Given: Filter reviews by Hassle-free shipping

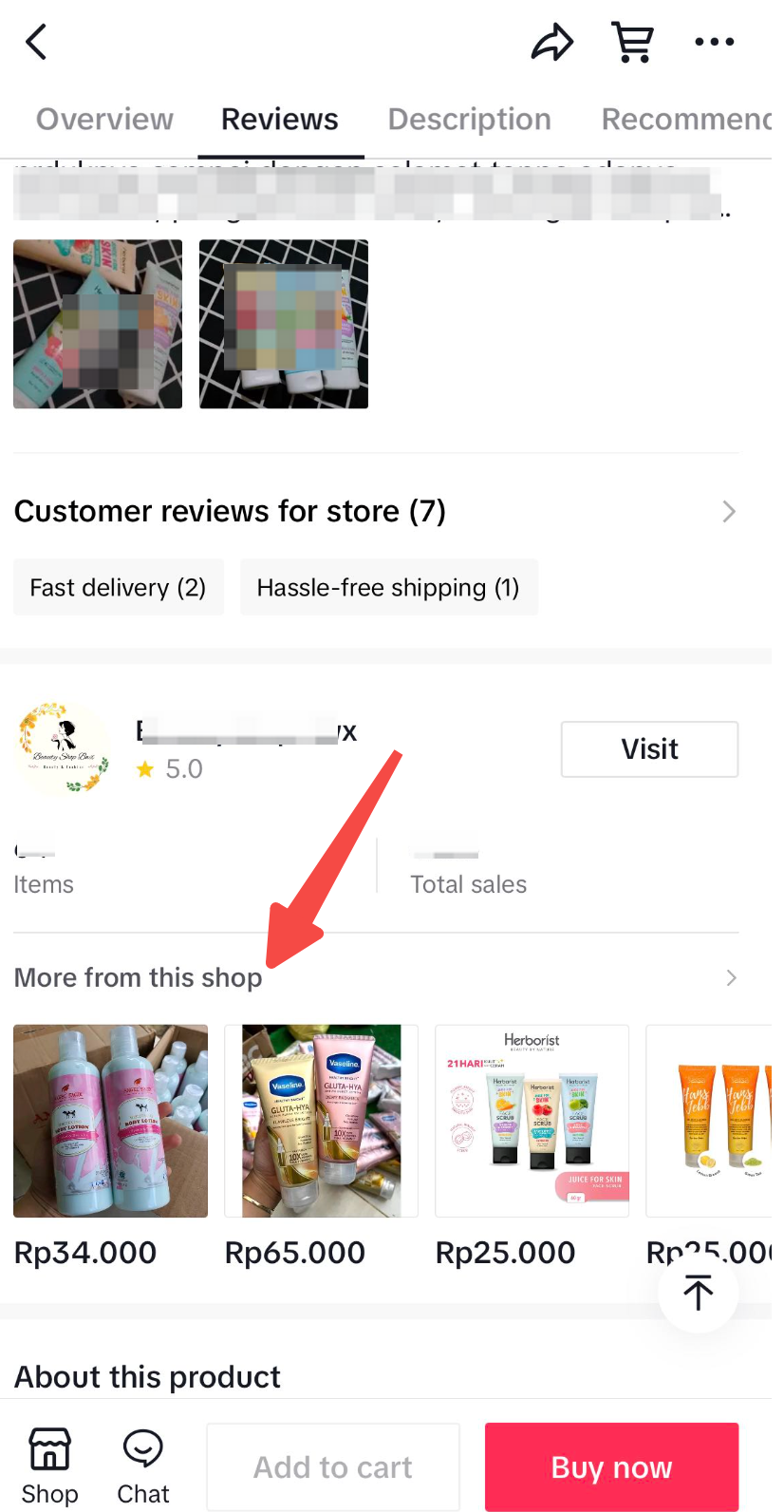Looking at the screenshot, I should click(x=388, y=588).
